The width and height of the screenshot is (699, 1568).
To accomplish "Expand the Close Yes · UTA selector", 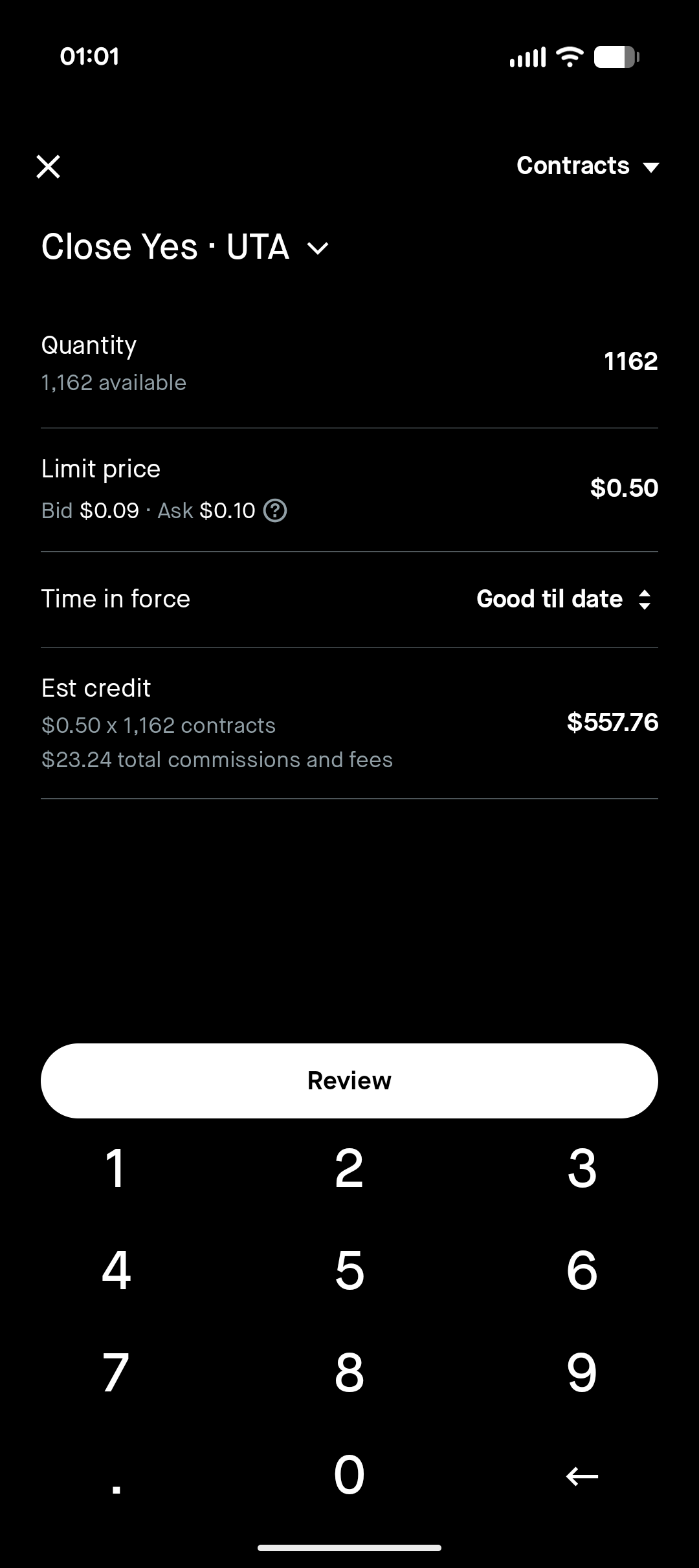I will coord(186,247).
